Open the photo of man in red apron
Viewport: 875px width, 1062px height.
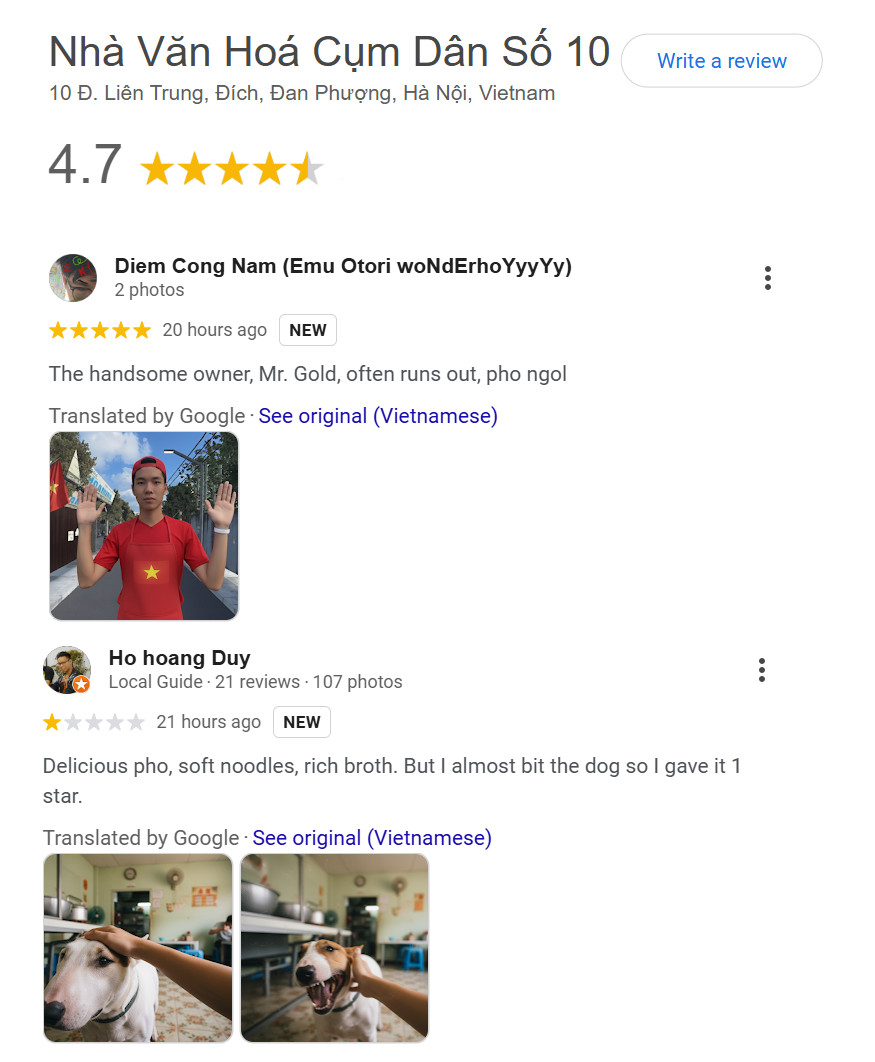pyautogui.click(x=144, y=525)
